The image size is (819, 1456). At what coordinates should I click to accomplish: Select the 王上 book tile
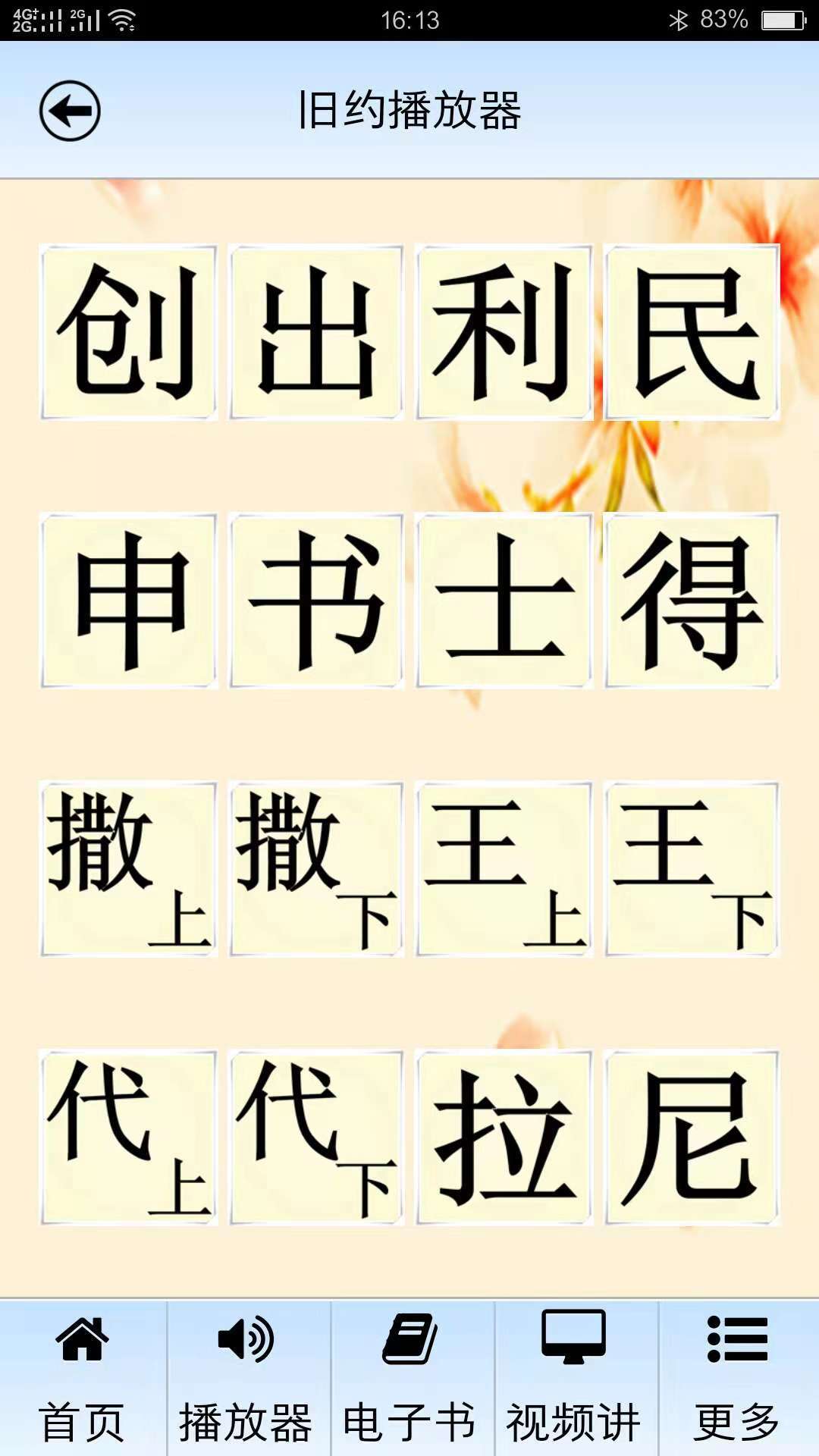click(504, 869)
